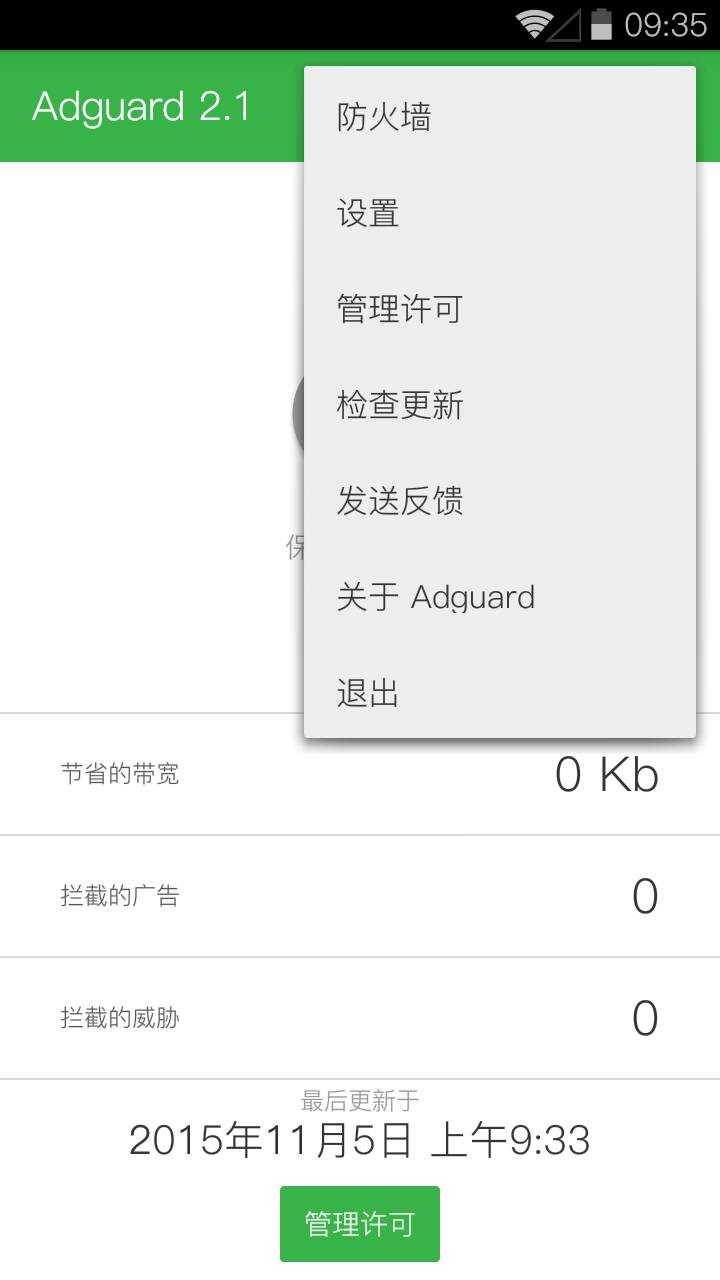
Task: Choose 退出 to quit Adguard
Action: point(366,690)
